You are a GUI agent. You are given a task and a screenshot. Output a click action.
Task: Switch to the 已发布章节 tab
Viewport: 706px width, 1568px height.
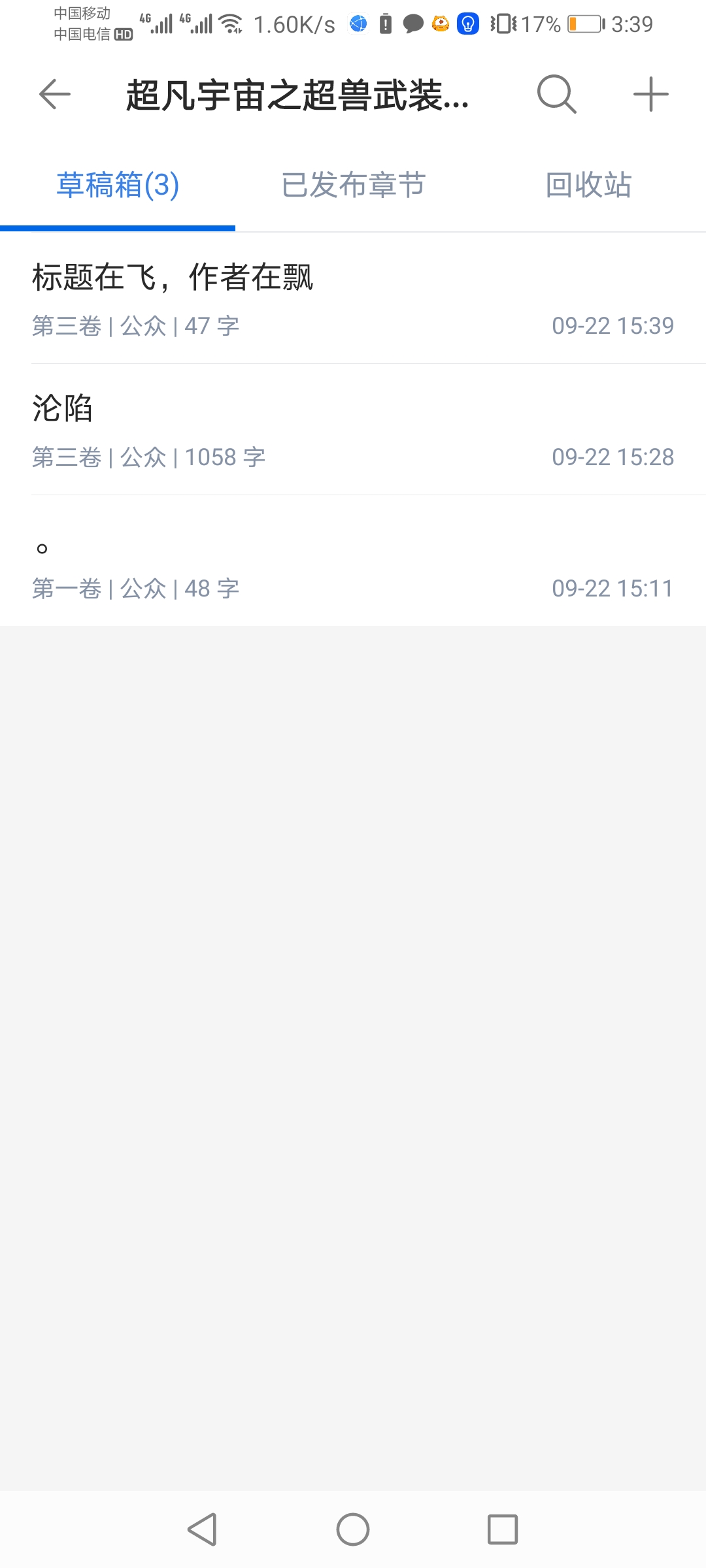click(353, 185)
